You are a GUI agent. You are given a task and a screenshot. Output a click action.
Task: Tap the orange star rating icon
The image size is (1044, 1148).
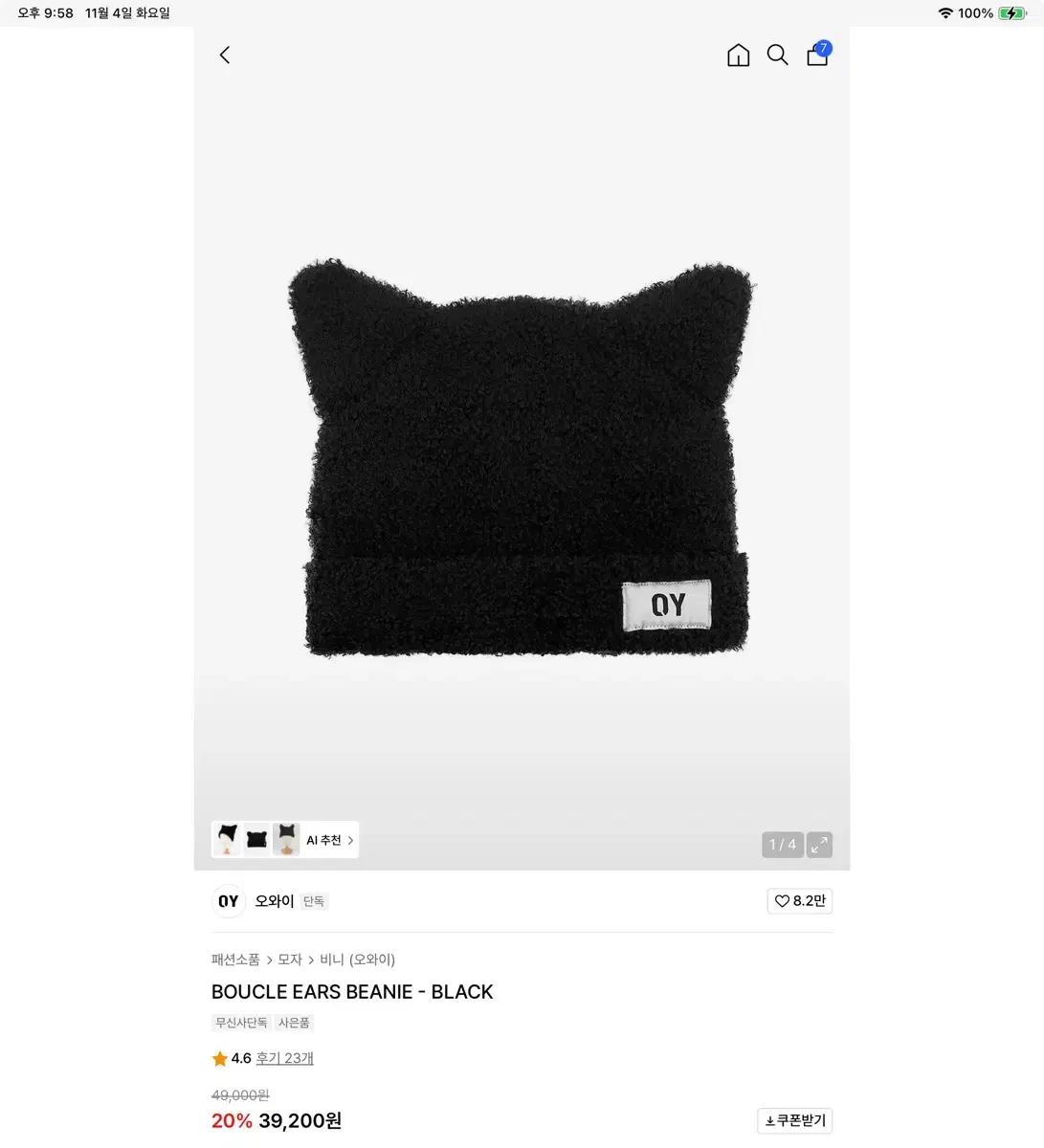pyautogui.click(x=220, y=1058)
